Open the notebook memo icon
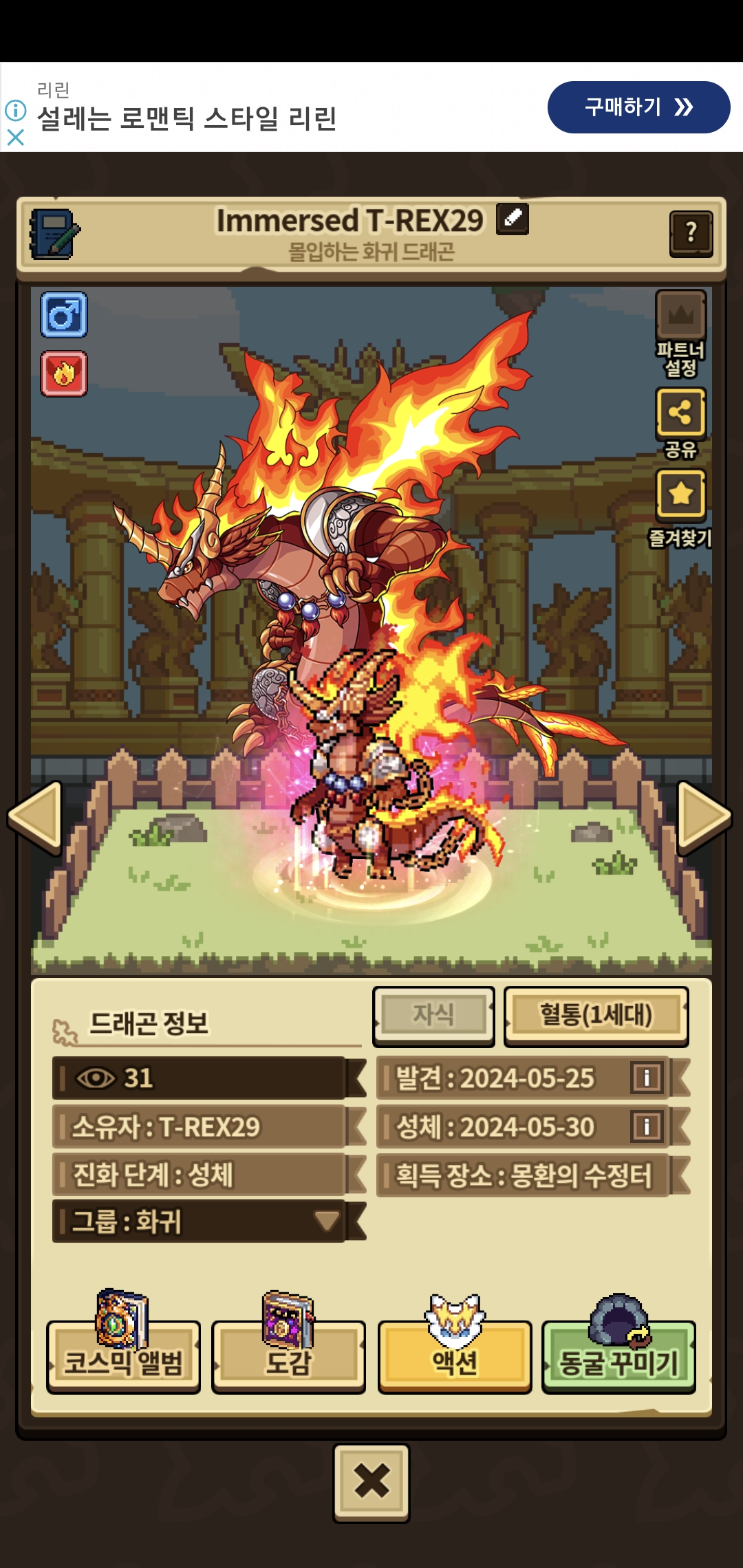The width and height of the screenshot is (743, 1568). (55, 234)
